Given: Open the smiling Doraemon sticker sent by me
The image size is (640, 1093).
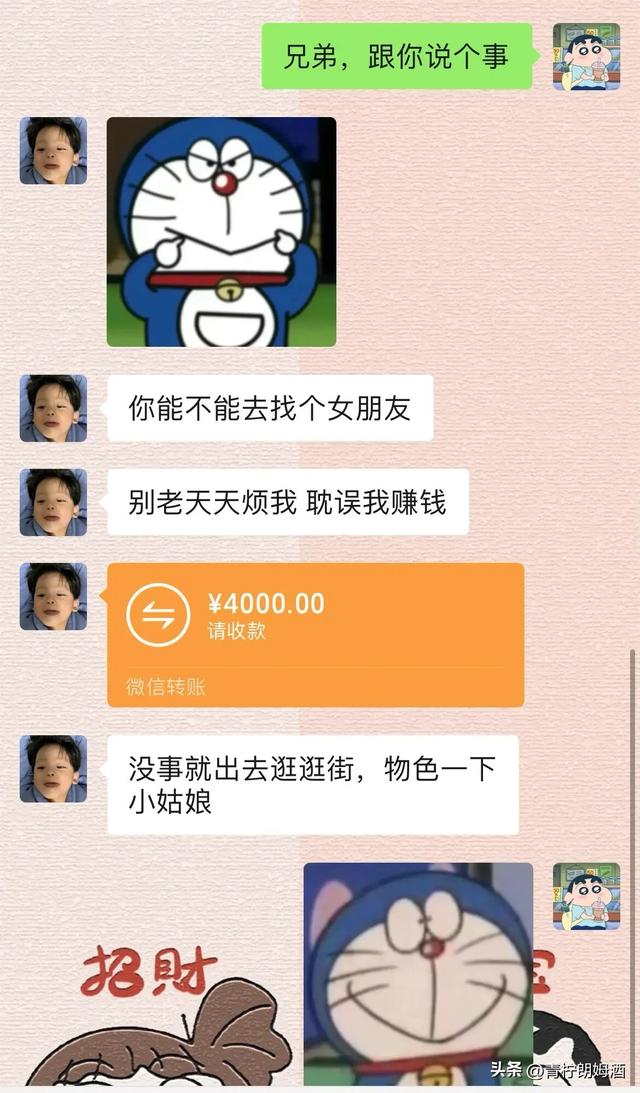Looking at the screenshot, I should click(x=418, y=973).
